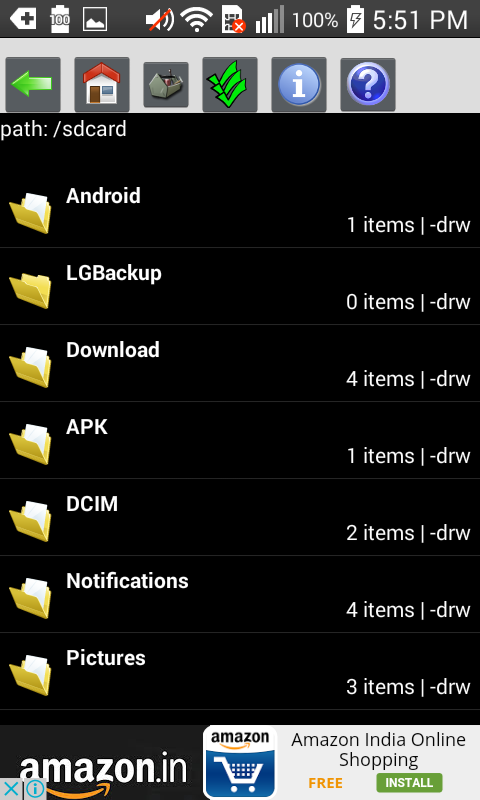Install the Amazon India app from the ad

[409, 783]
